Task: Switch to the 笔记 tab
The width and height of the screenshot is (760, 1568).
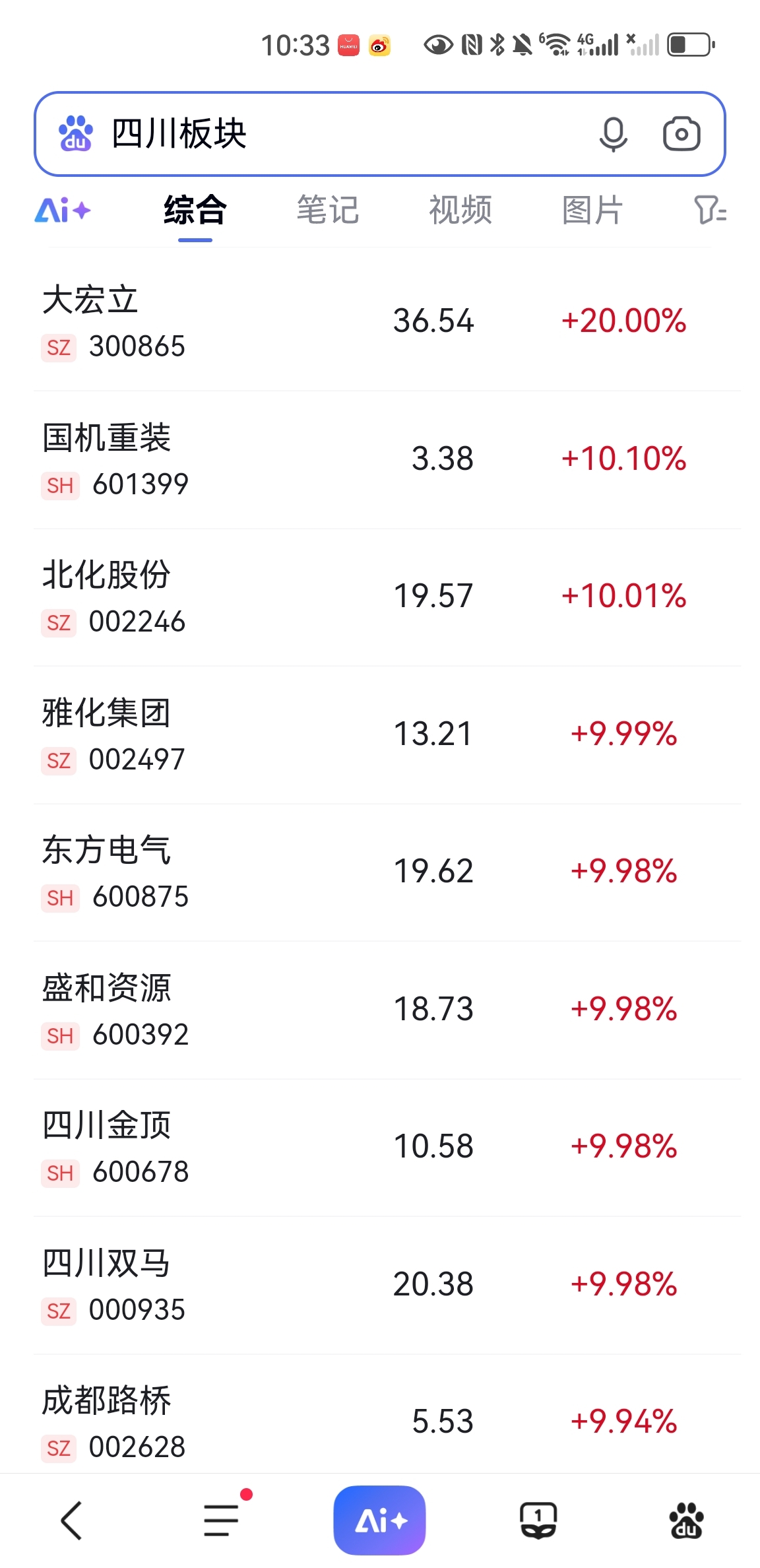Action: tap(327, 211)
